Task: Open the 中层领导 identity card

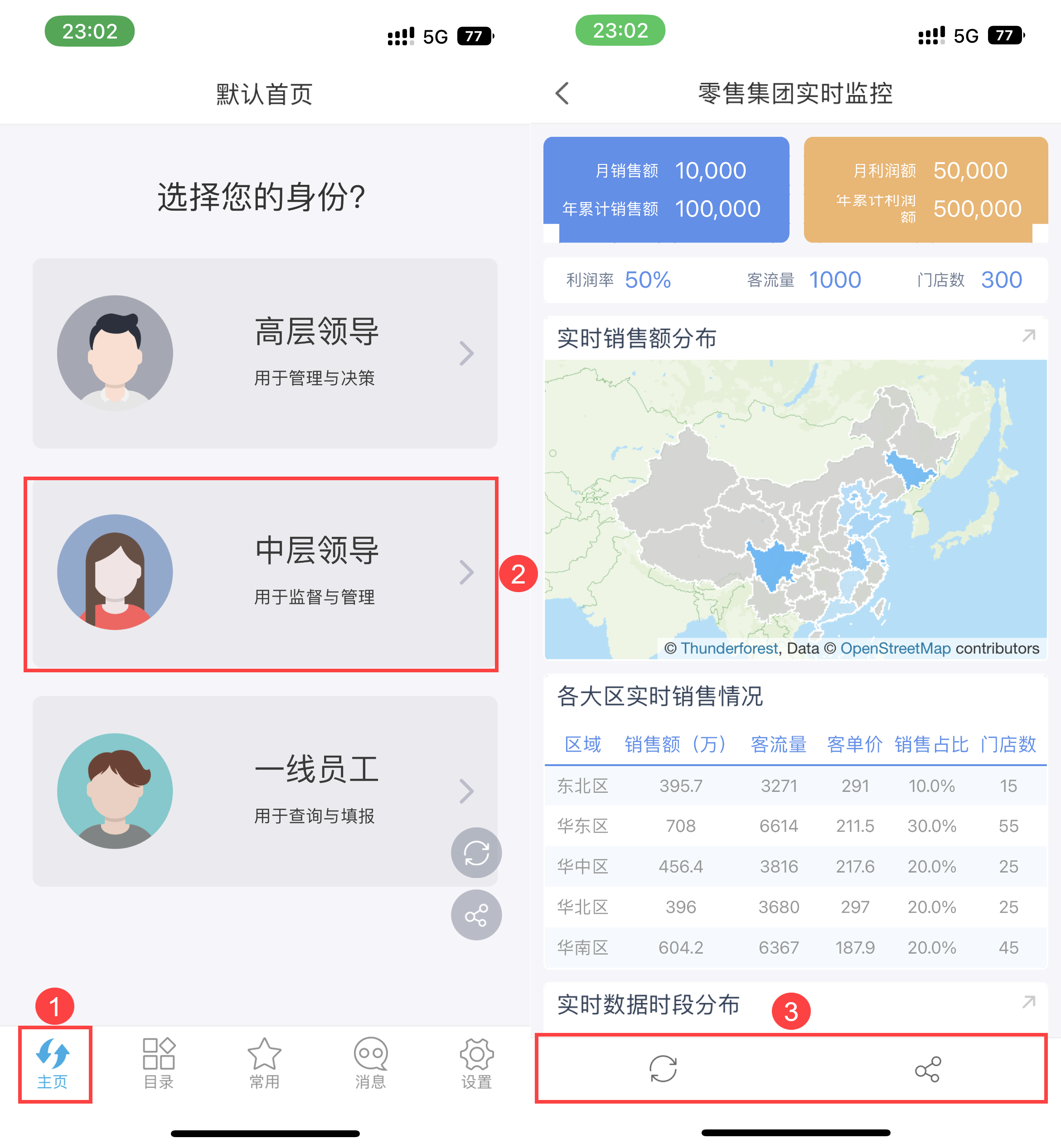Action: pyautogui.click(x=265, y=572)
